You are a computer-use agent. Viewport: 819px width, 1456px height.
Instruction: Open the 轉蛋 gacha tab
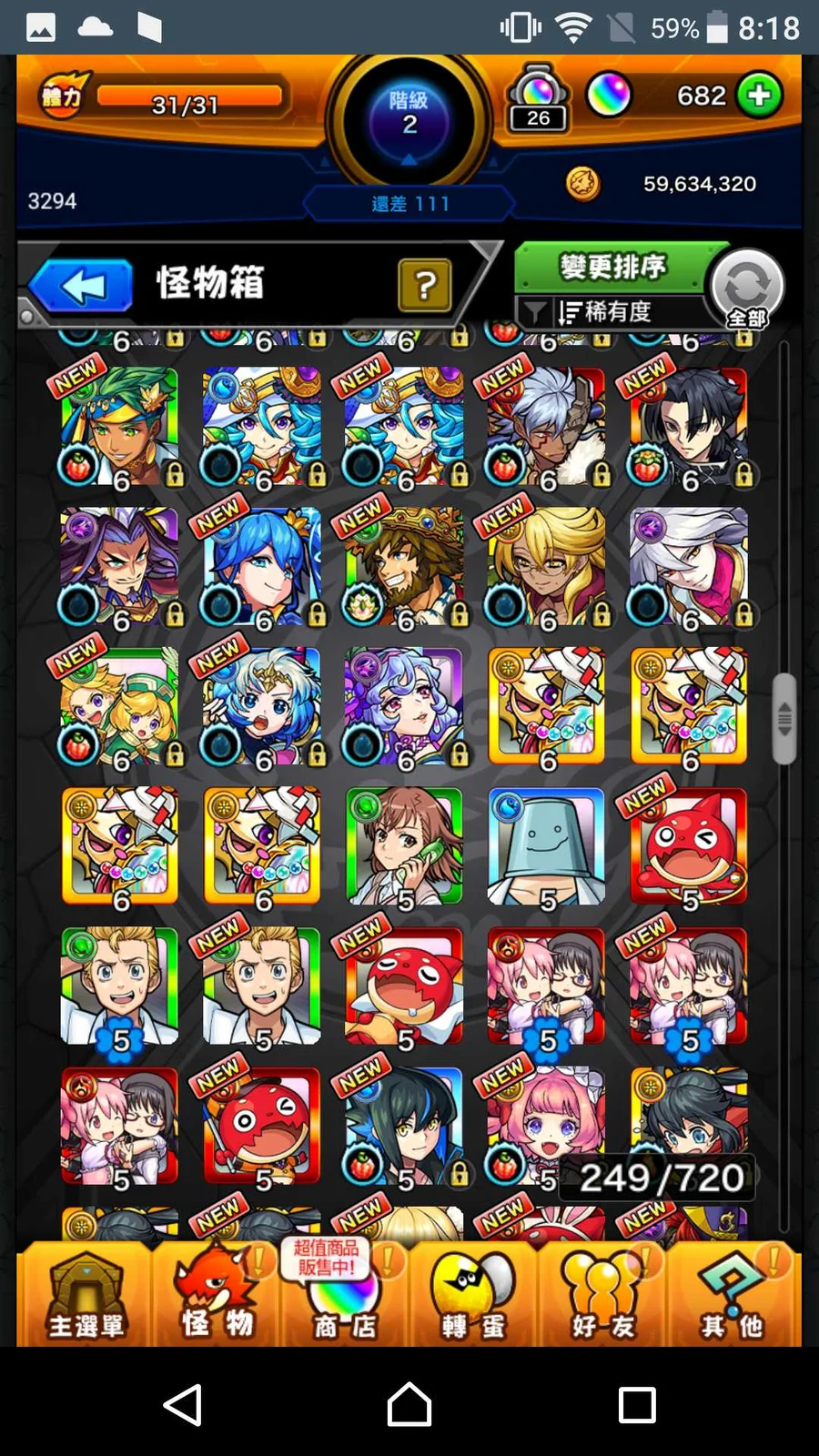pos(473,1295)
